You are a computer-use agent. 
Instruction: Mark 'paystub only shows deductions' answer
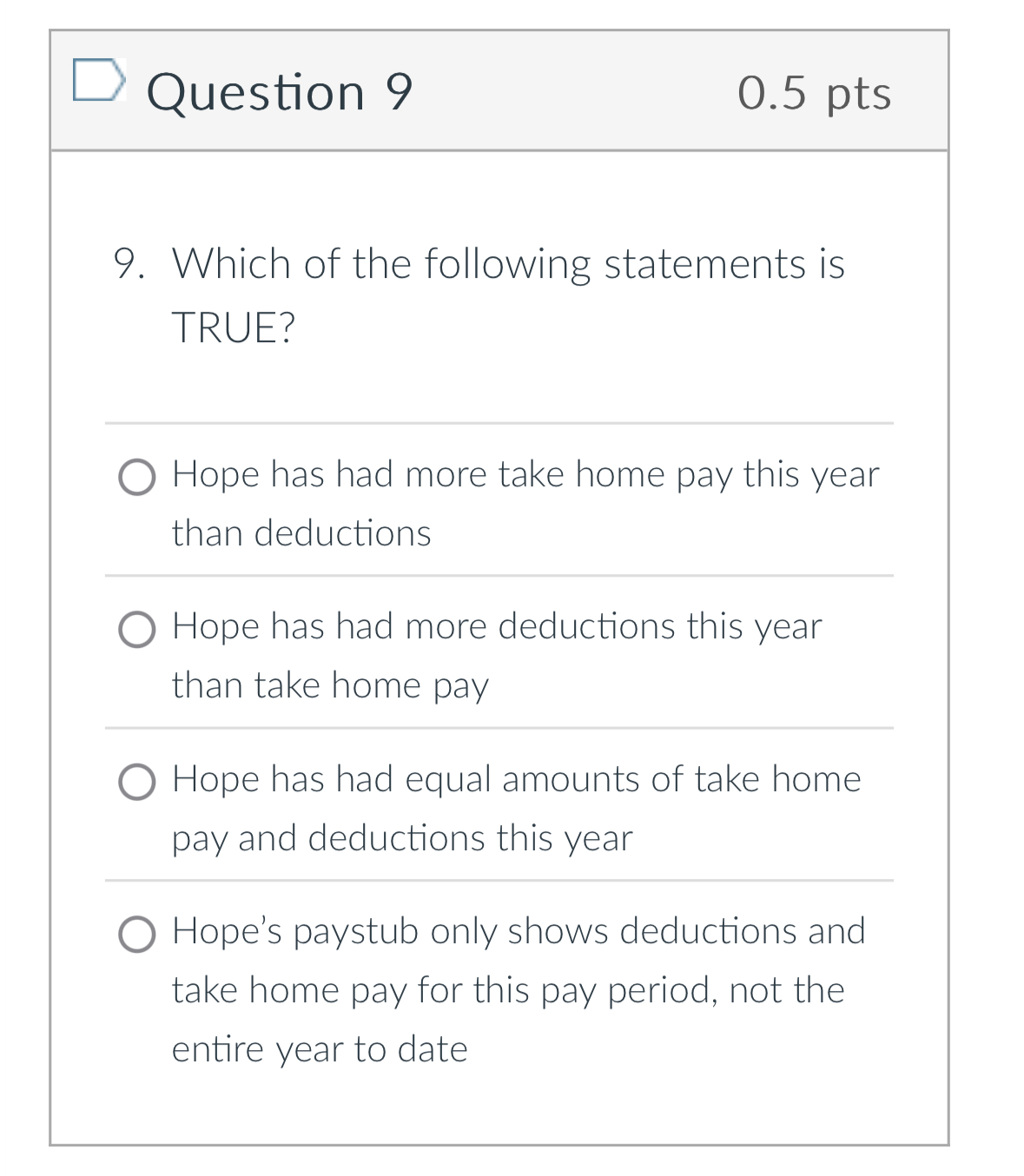tap(137, 935)
